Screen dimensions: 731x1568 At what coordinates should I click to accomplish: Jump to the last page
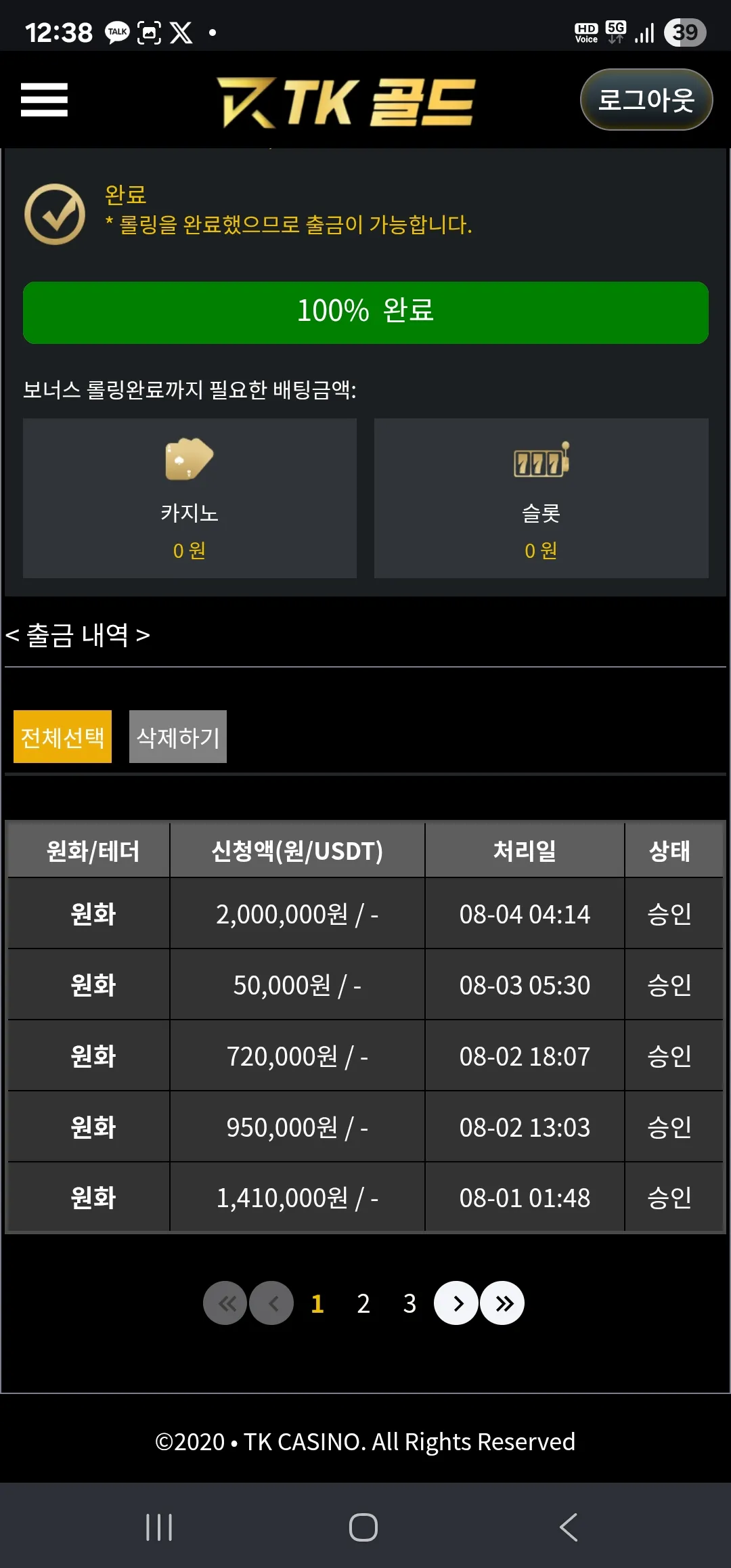(502, 1303)
